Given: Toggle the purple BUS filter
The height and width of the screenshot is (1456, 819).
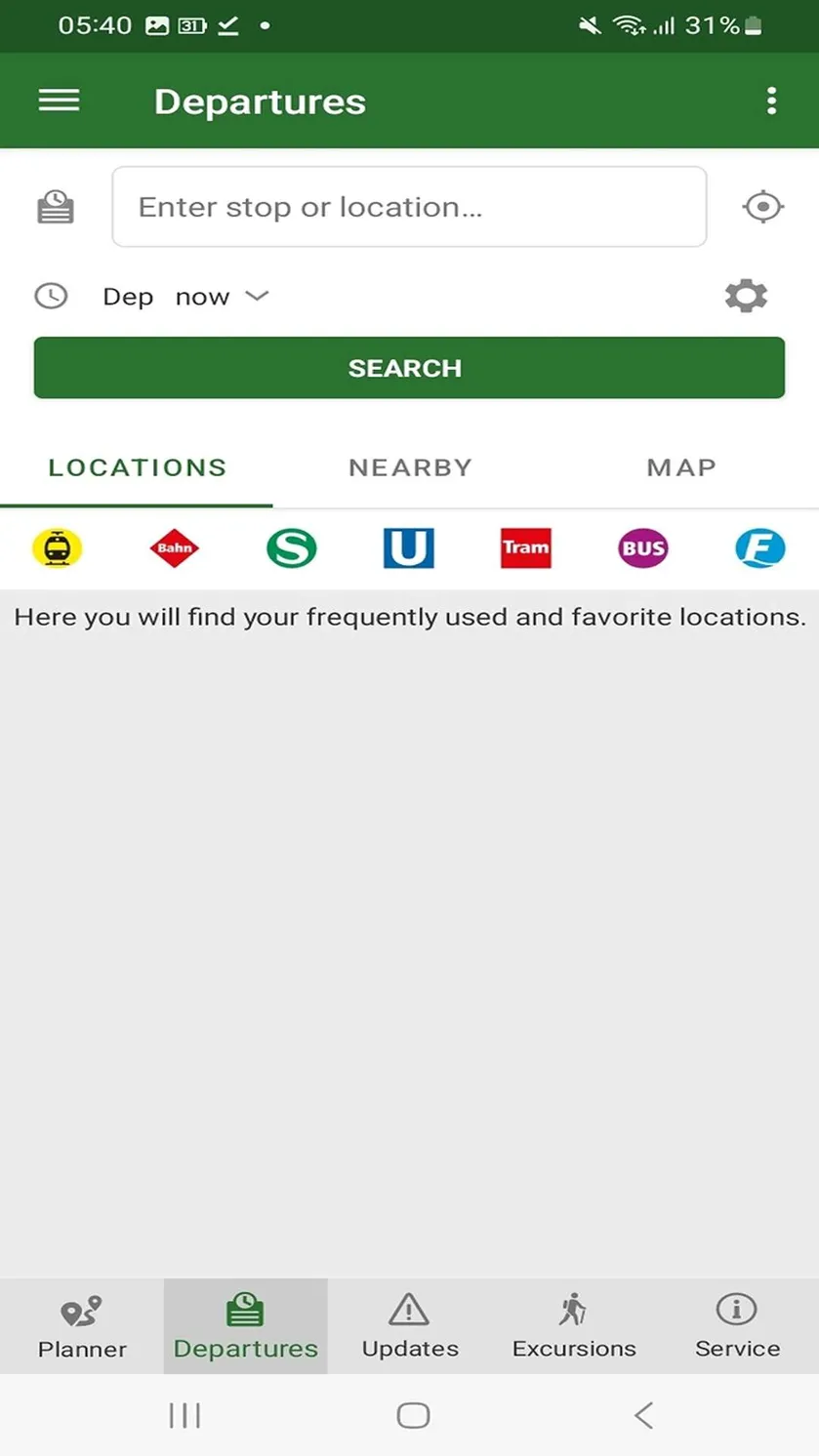Looking at the screenshot, I should click(642, 547).
